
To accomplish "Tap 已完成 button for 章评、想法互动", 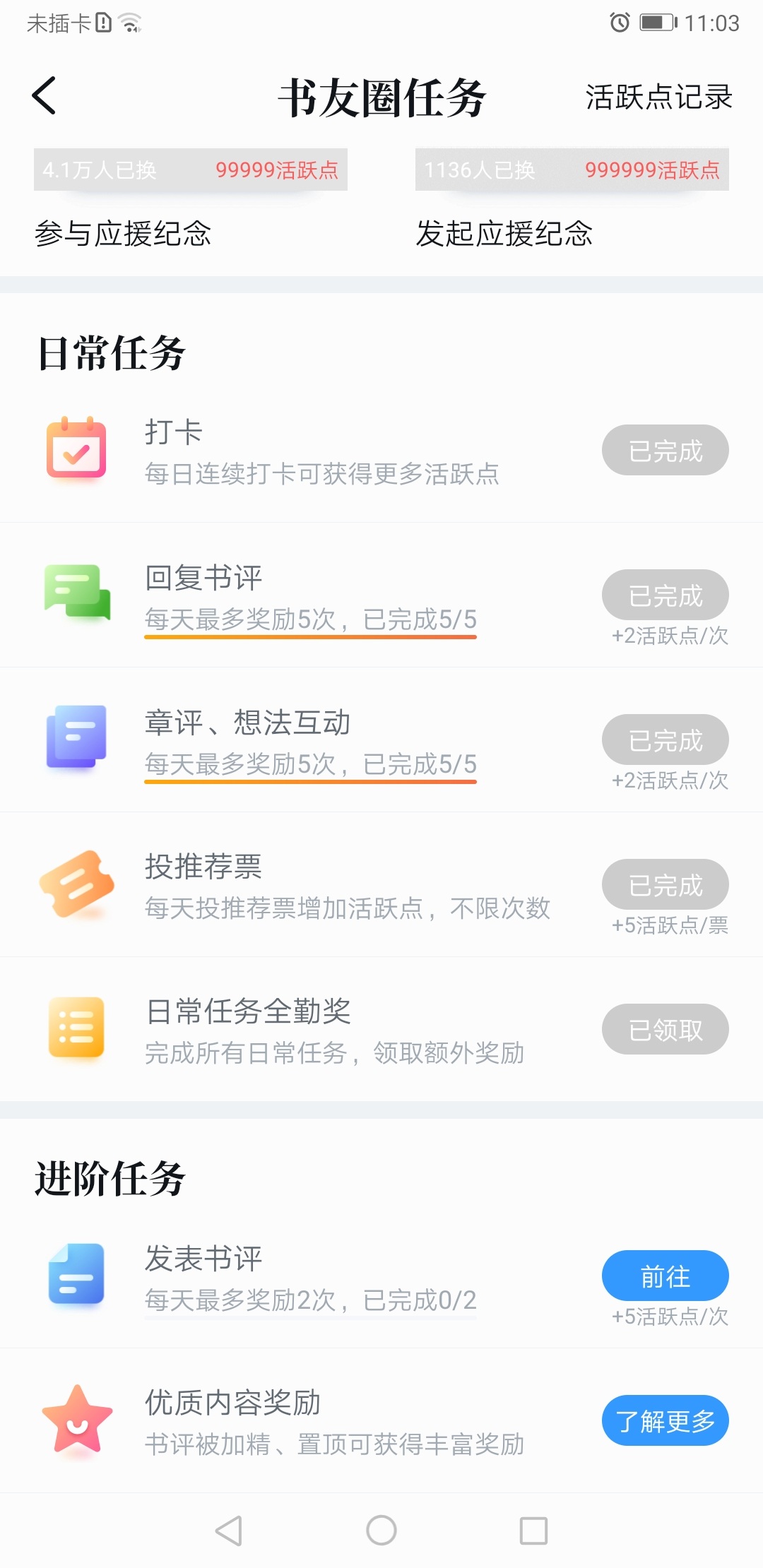I will (665, 740).
